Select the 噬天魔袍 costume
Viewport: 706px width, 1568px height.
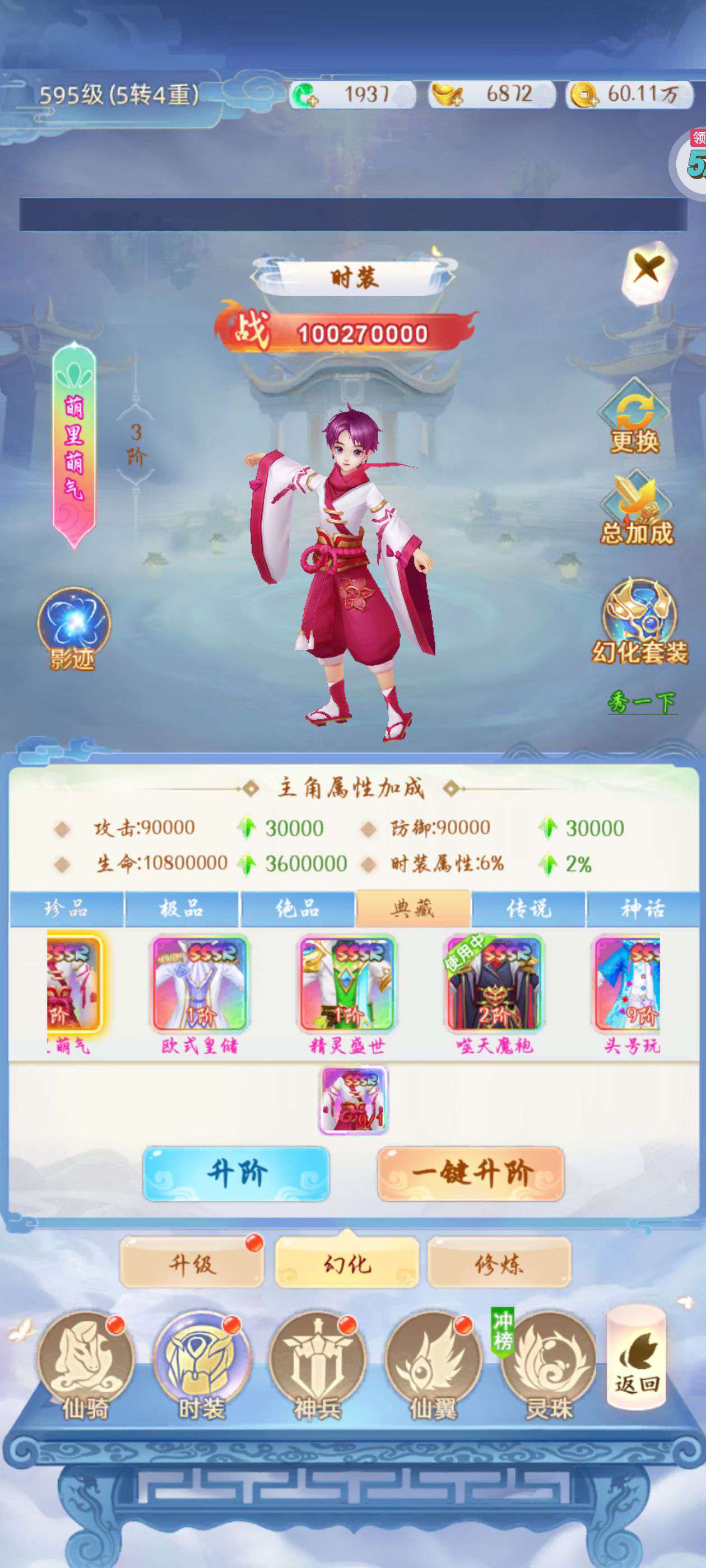coord(494,984)
